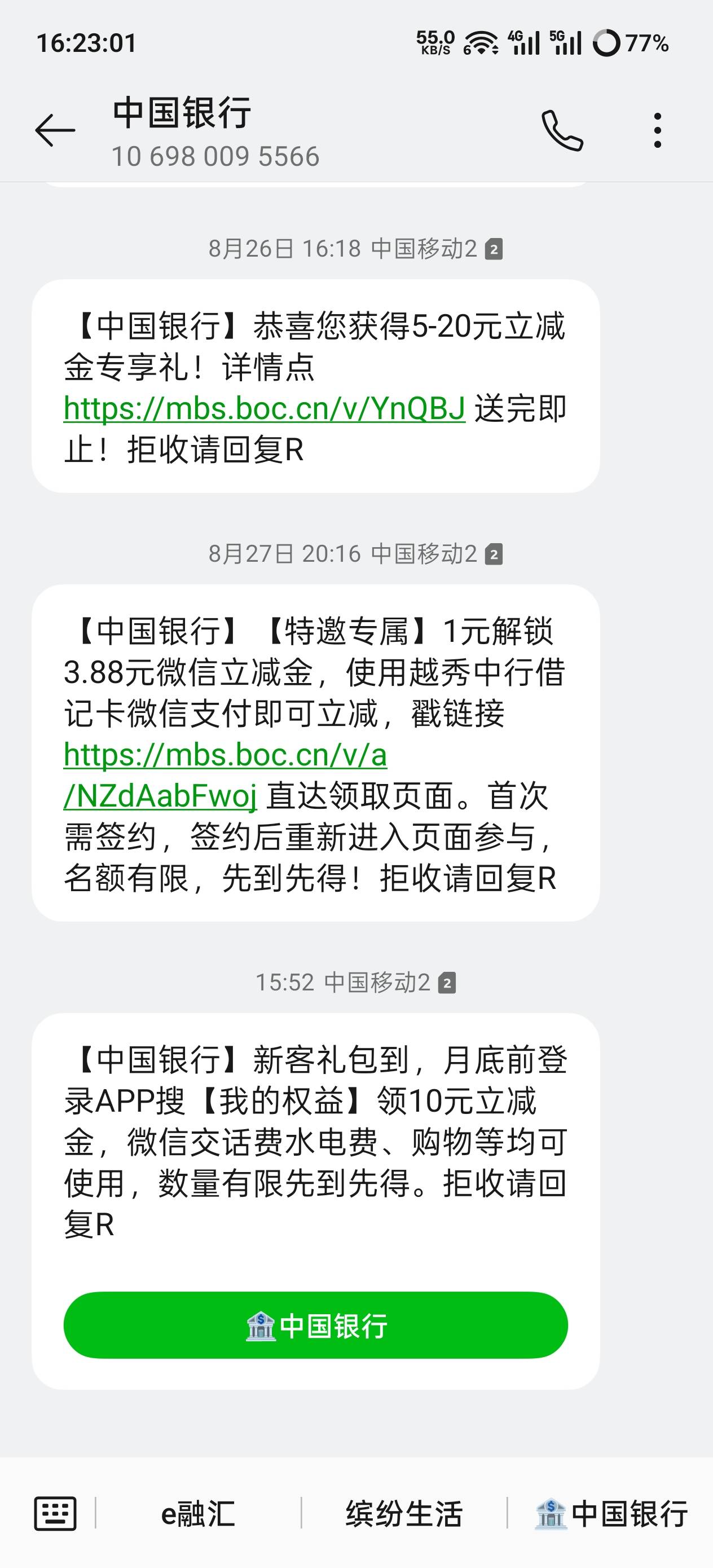
Task: Tap the green 中国银行 button
Action: 315,1325
